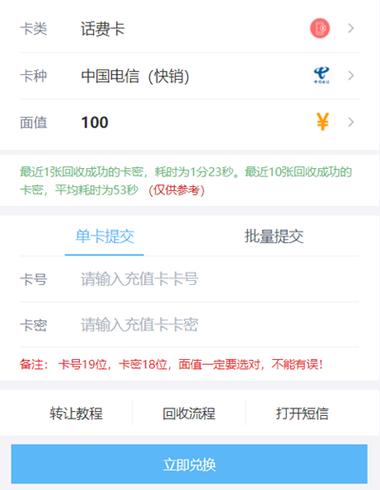Open the 卡类 话费卡 selector row
This screenshot has height=490, width=380.
pyautogui.click(x=189, y=29)
